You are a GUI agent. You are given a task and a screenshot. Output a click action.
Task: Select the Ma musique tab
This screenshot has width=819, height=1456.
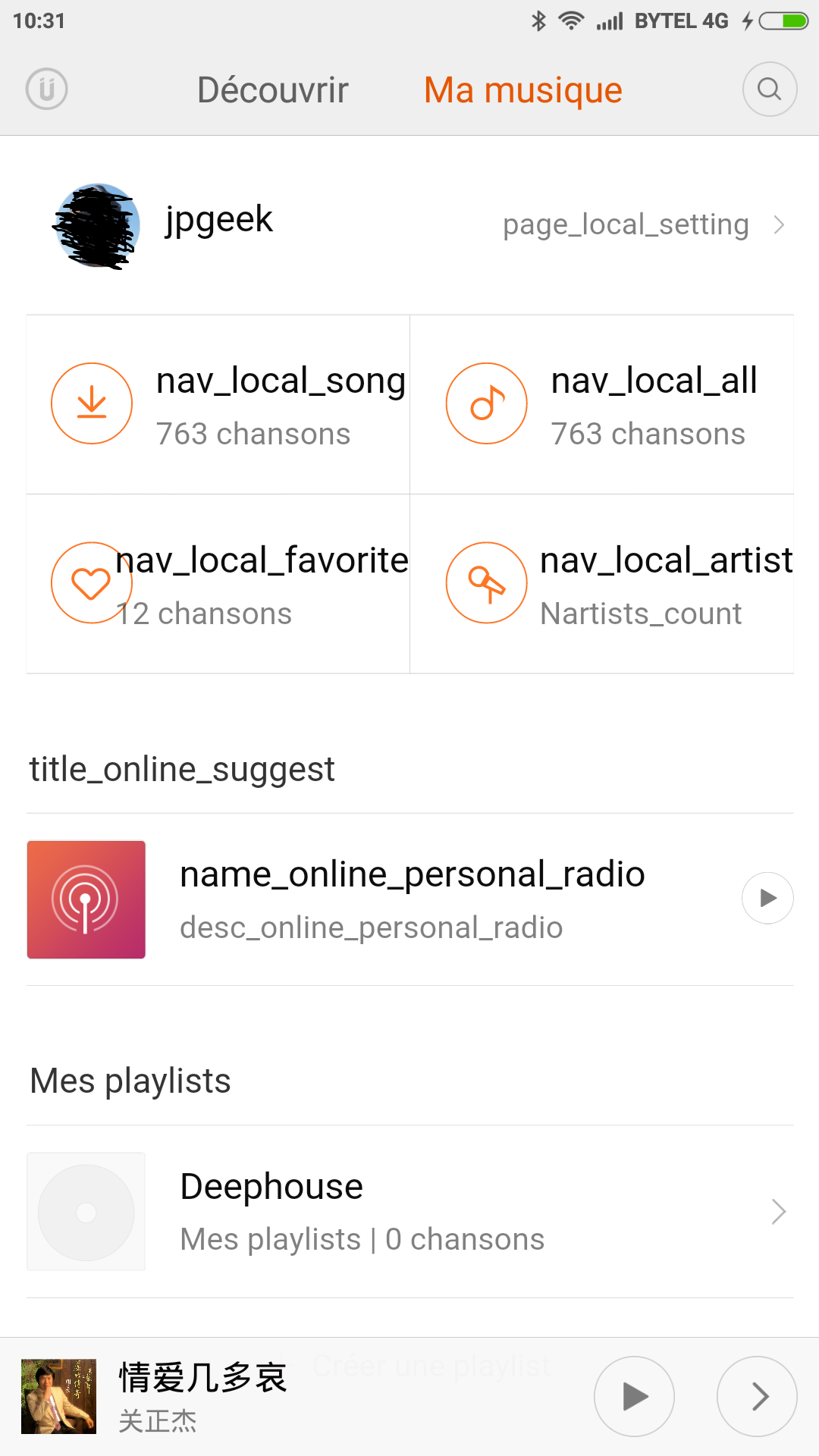click(x=522, y=90)
